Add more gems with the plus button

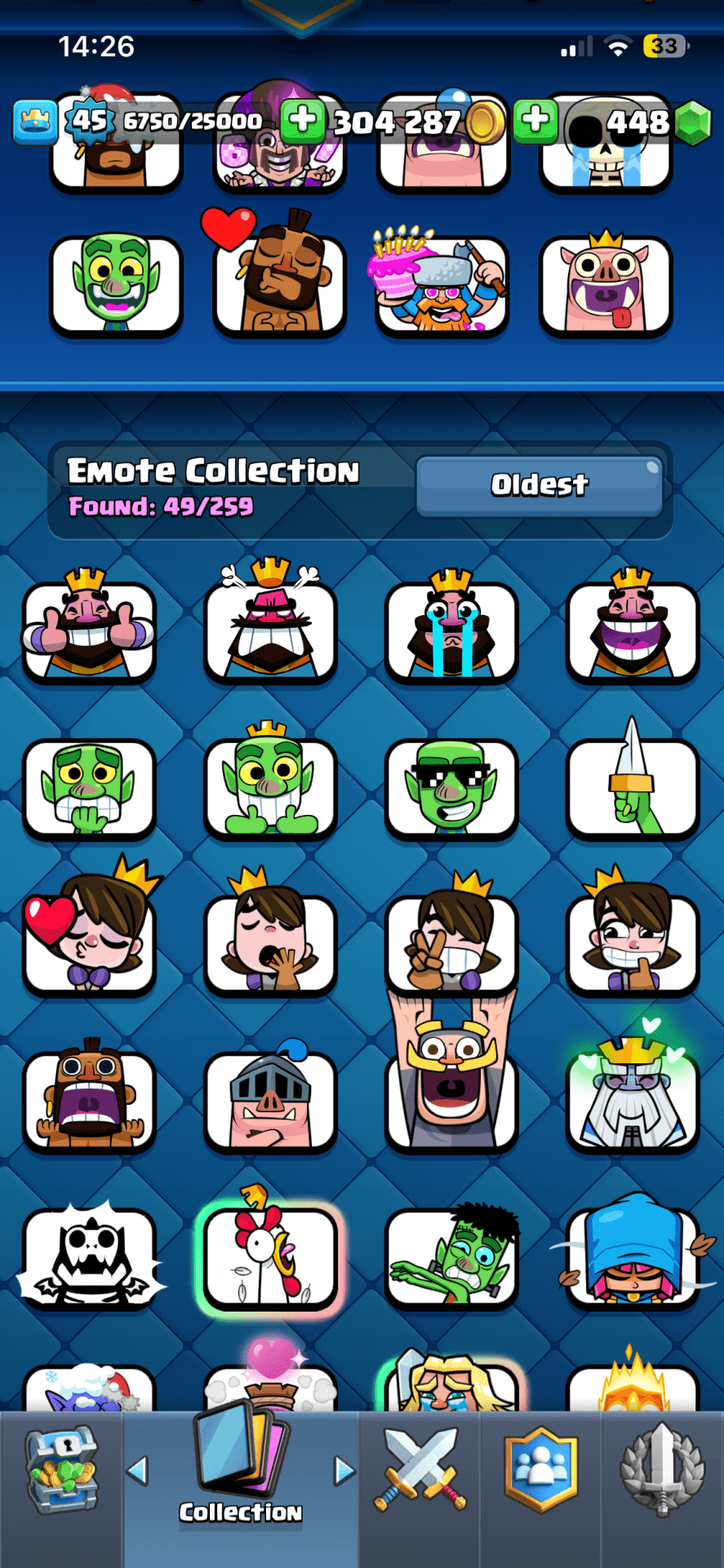[535, 121]
